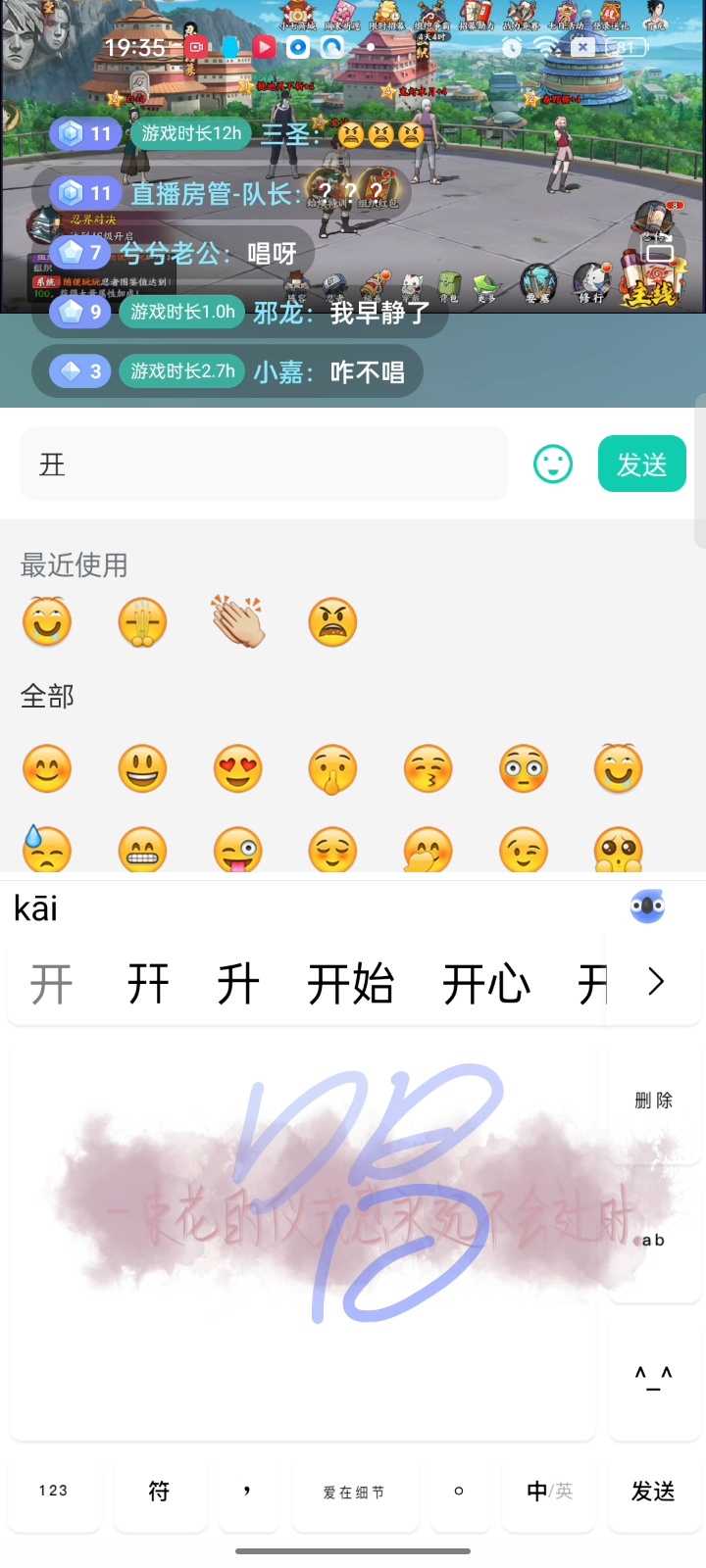Tap the green 发送 button beside the input
This screenshot has width=706, height=1568.
(x=641, y=465)
